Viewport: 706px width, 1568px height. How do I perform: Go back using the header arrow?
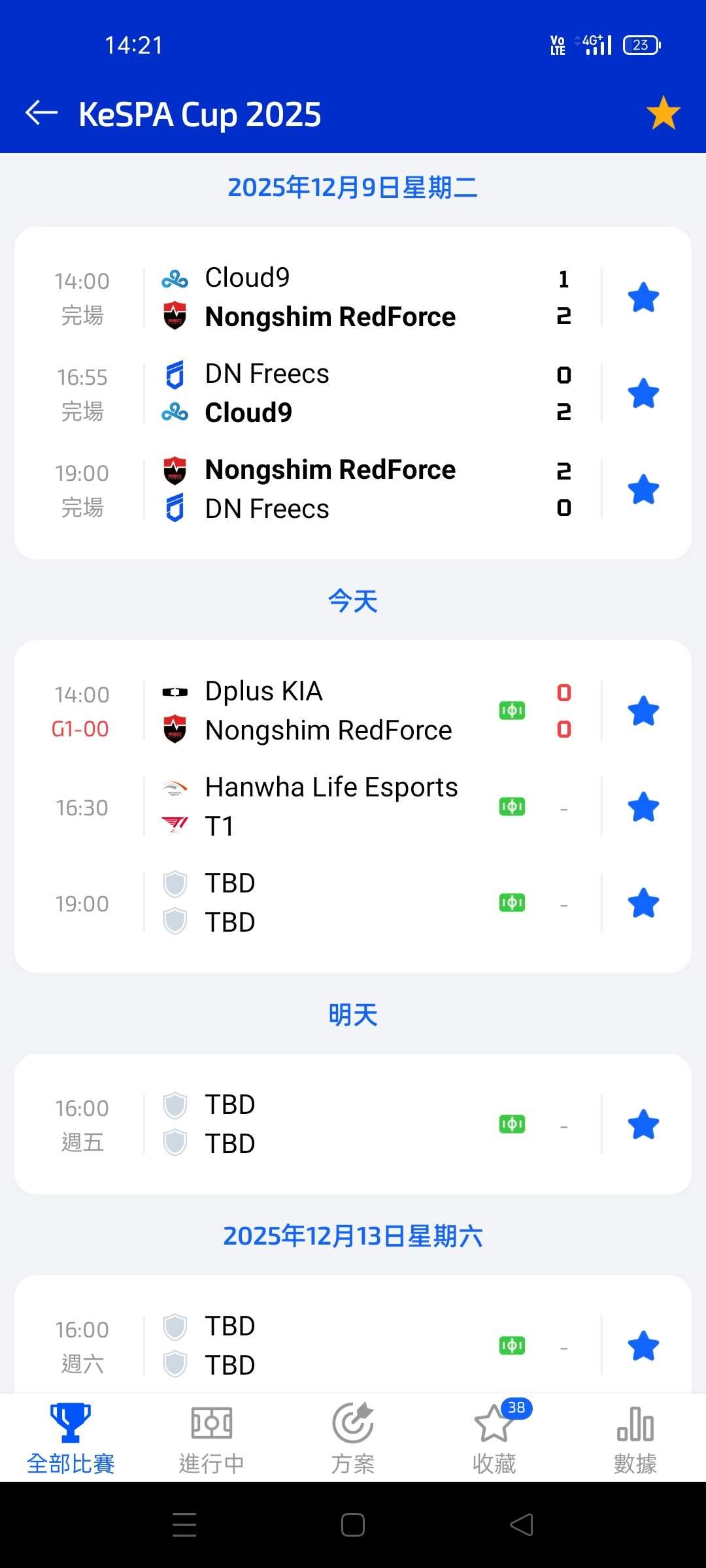42,113
